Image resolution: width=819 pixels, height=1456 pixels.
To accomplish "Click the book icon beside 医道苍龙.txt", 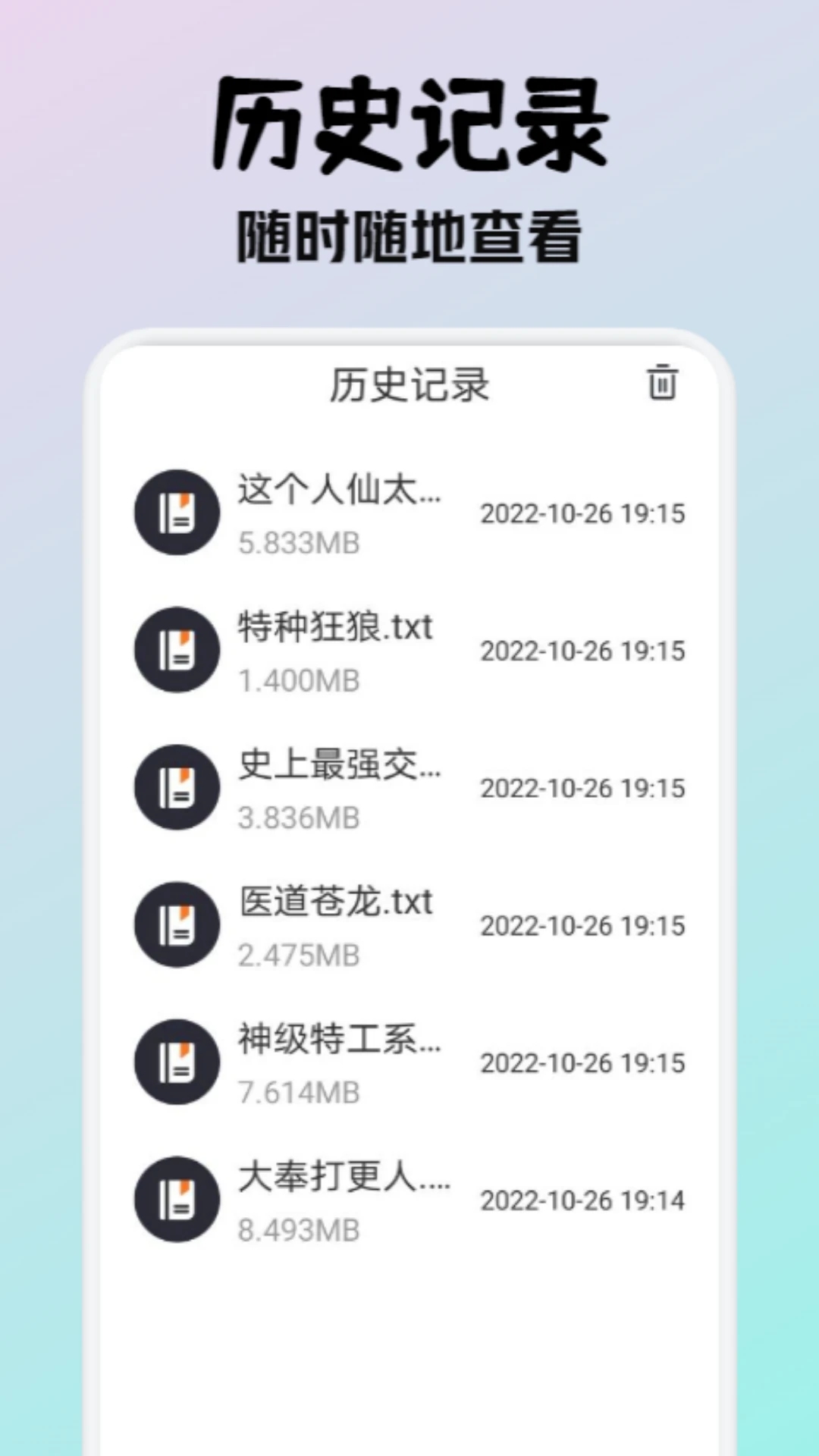I will click(176, 925).
